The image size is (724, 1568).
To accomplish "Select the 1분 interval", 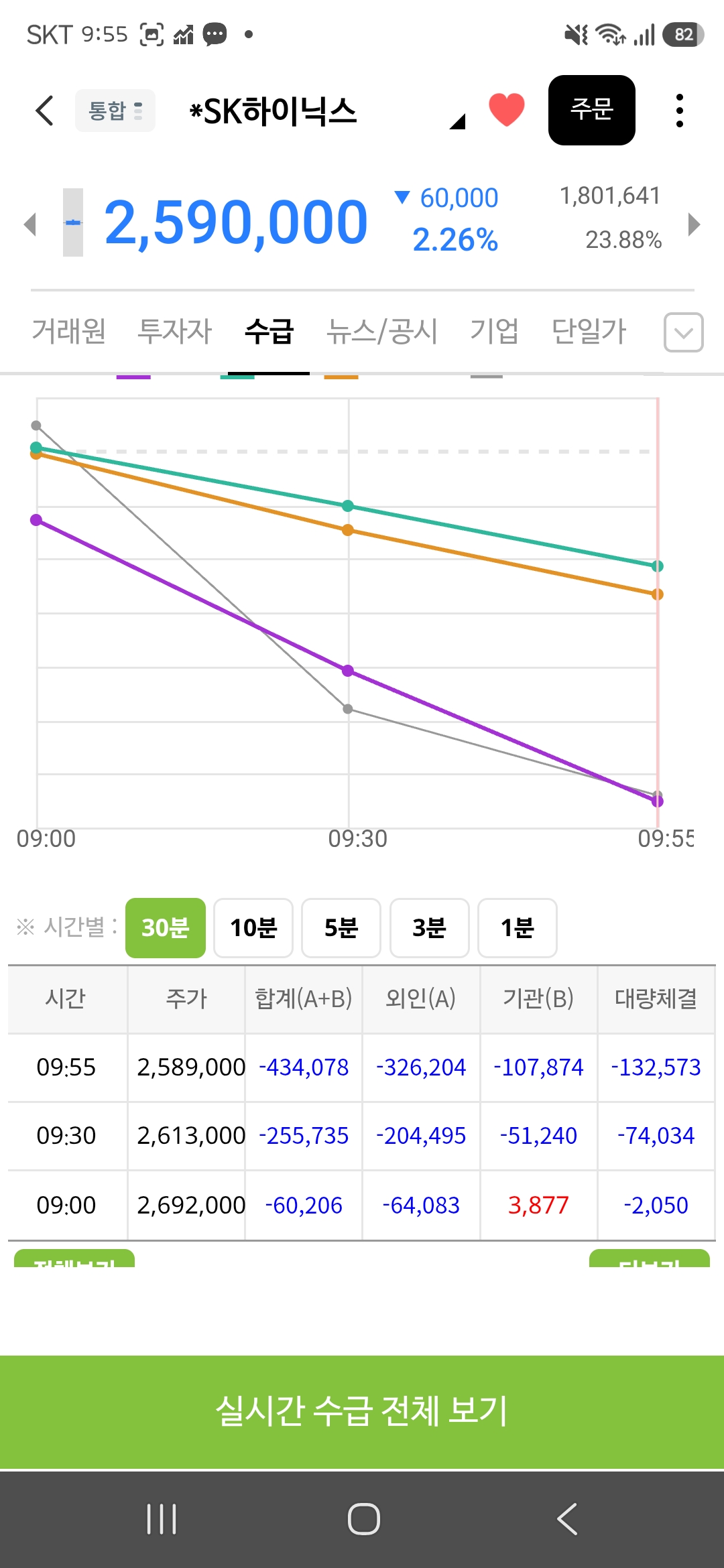I will pos(517,928).
